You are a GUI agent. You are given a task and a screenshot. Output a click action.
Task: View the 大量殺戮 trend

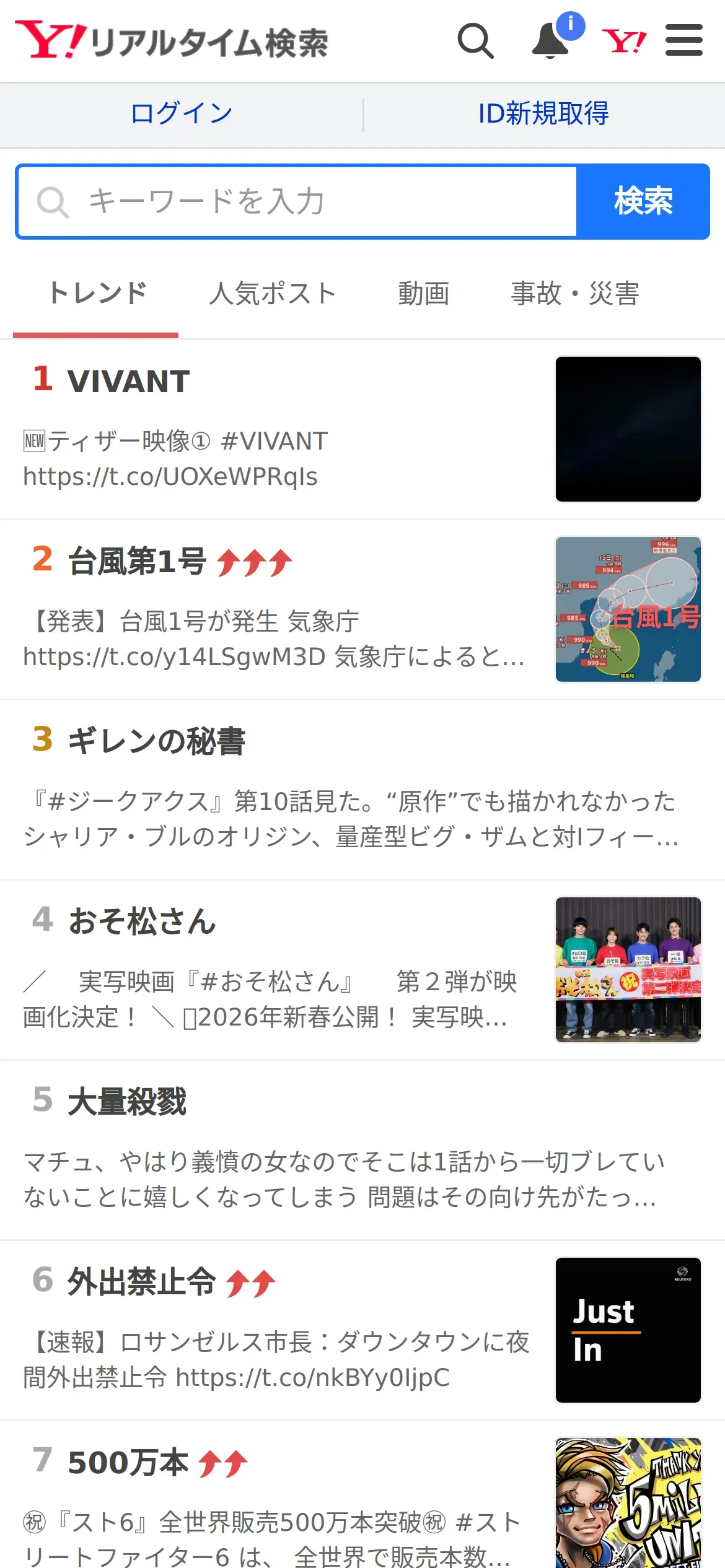pos(127,1102)
